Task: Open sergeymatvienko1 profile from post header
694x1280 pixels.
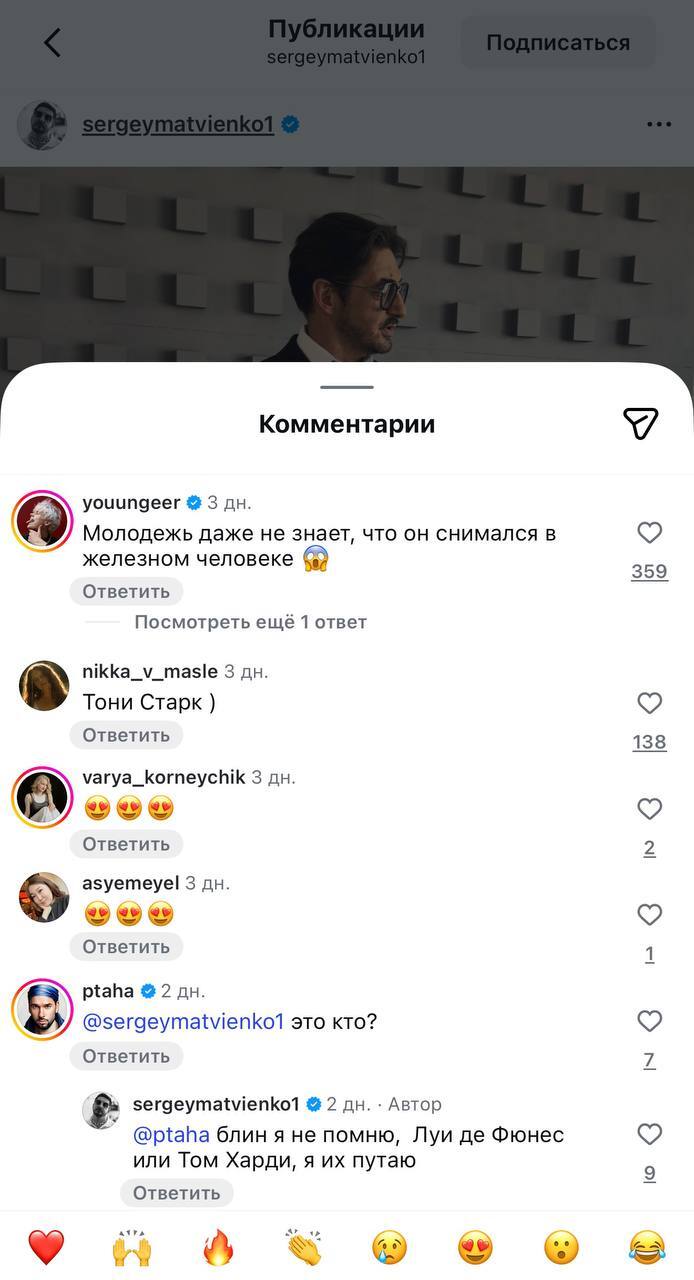Action: (177, 125)
